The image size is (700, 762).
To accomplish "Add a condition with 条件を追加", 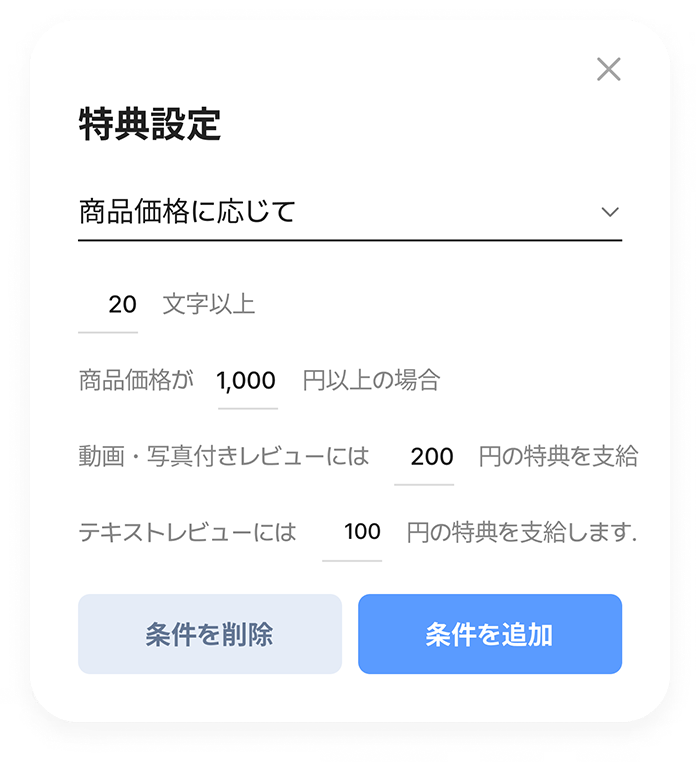I will point(490,634).
